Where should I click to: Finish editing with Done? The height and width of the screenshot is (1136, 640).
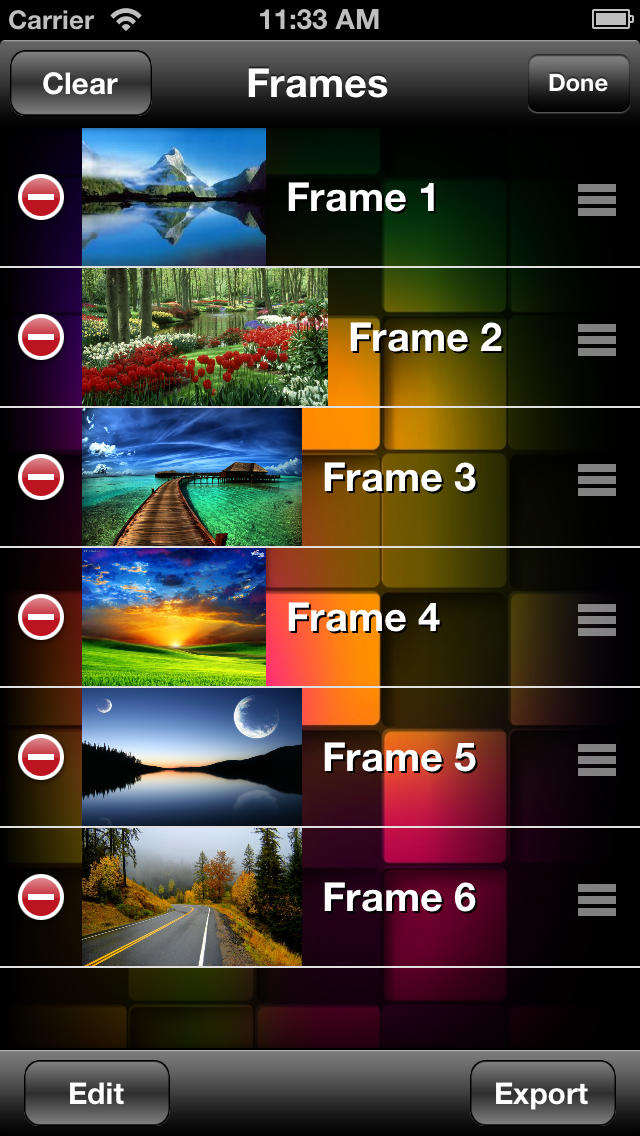click(x=578, y=83)
